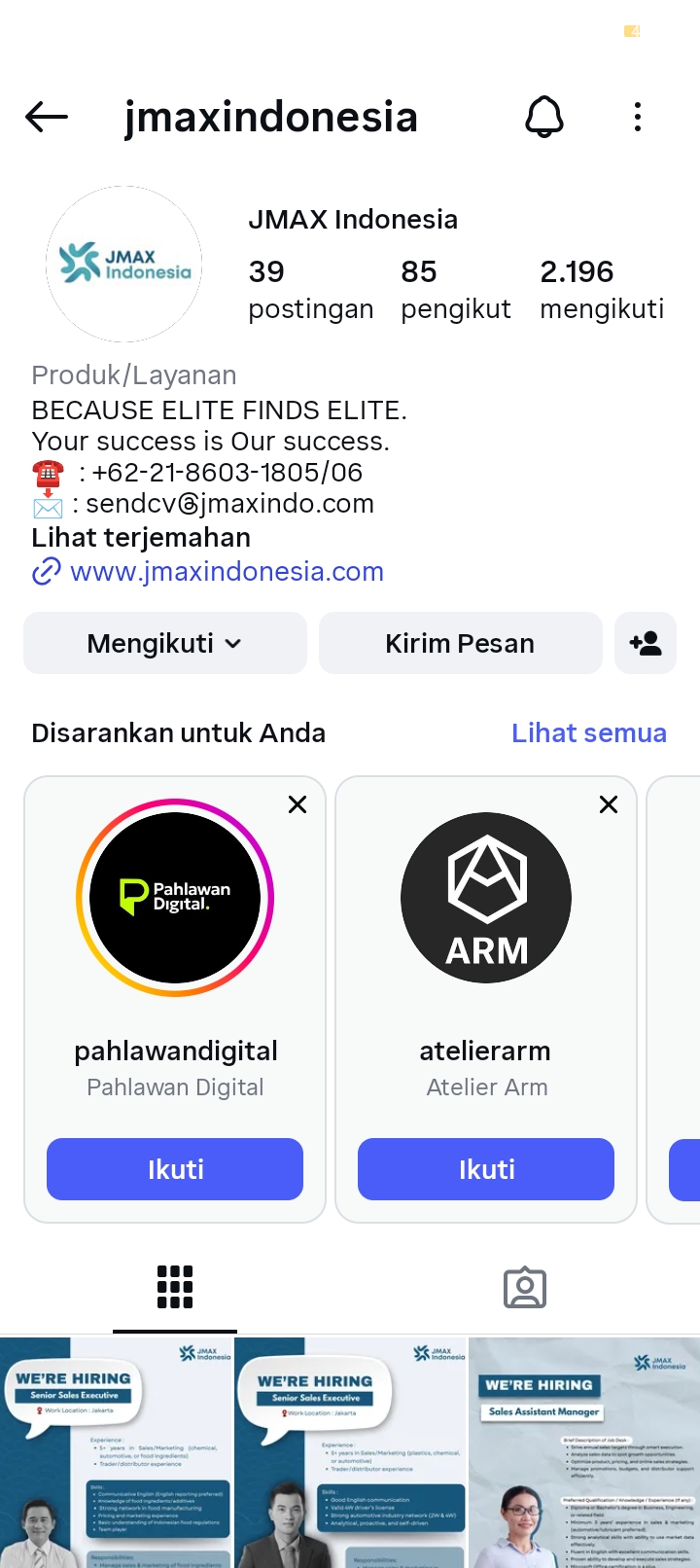Screen dimensions: 700x1568
Task: Toggle the suggested accounts add-person button
Action: pos(646,643)
